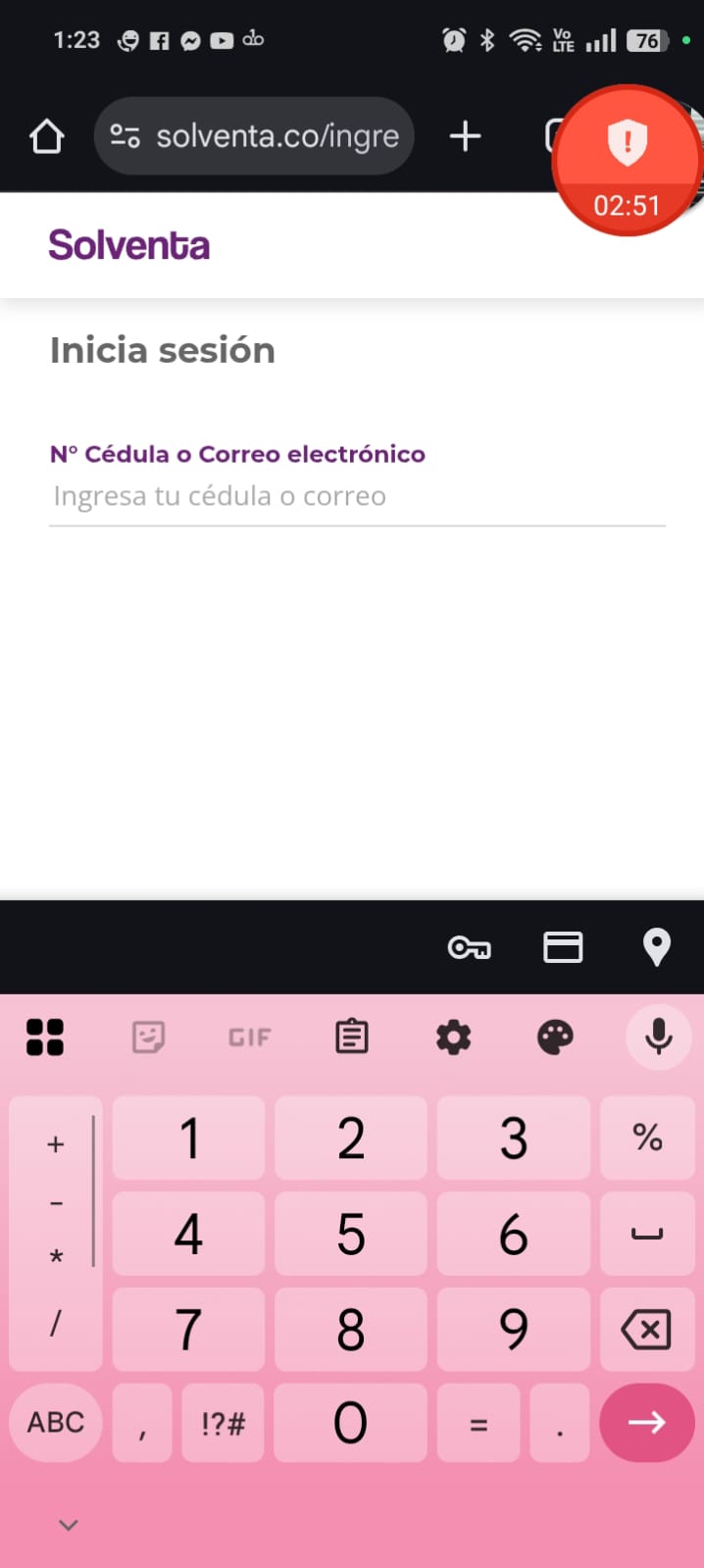Start voice input with the microphone
704x1568 pixels.
coord(658,1037)
